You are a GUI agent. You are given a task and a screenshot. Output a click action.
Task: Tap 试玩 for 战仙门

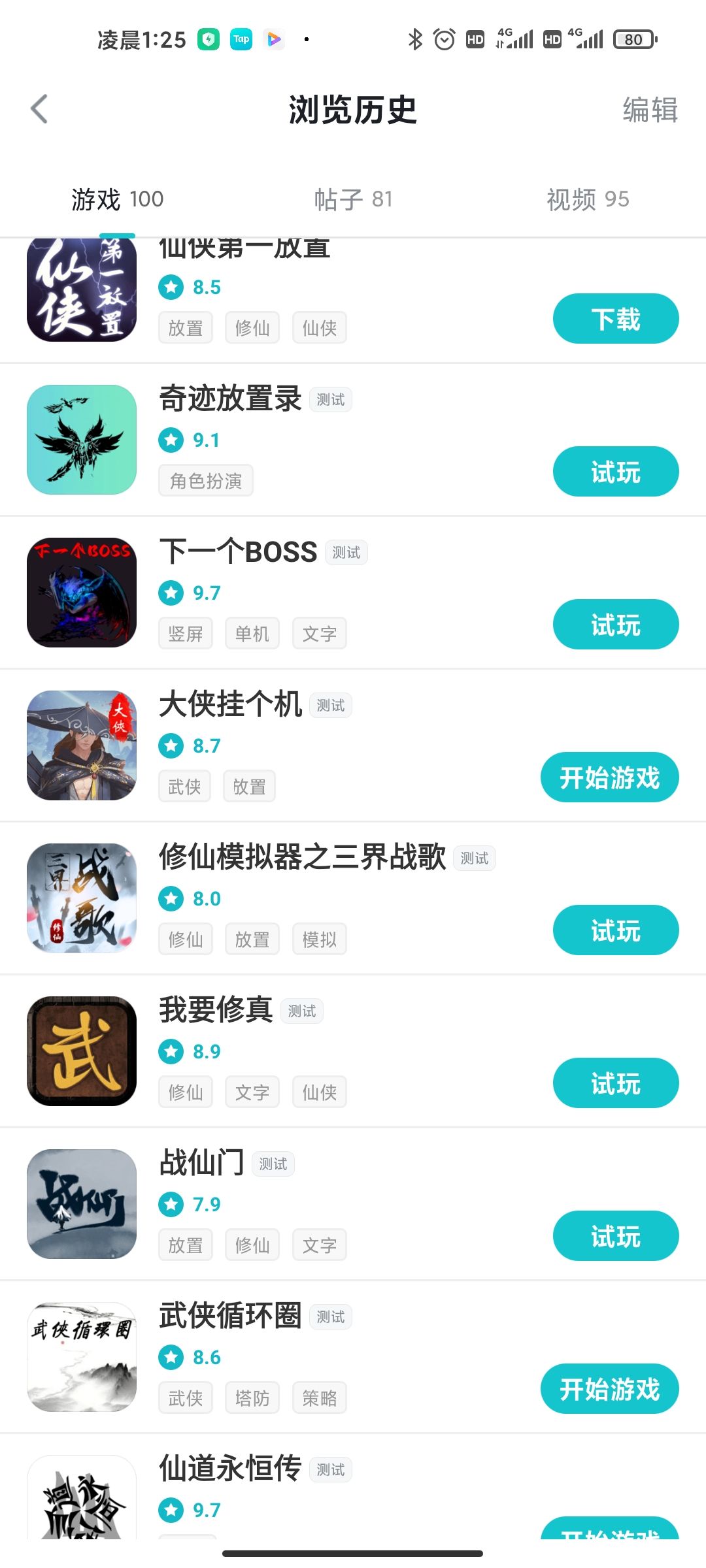pyautogui.click(x=615, y=1236)
